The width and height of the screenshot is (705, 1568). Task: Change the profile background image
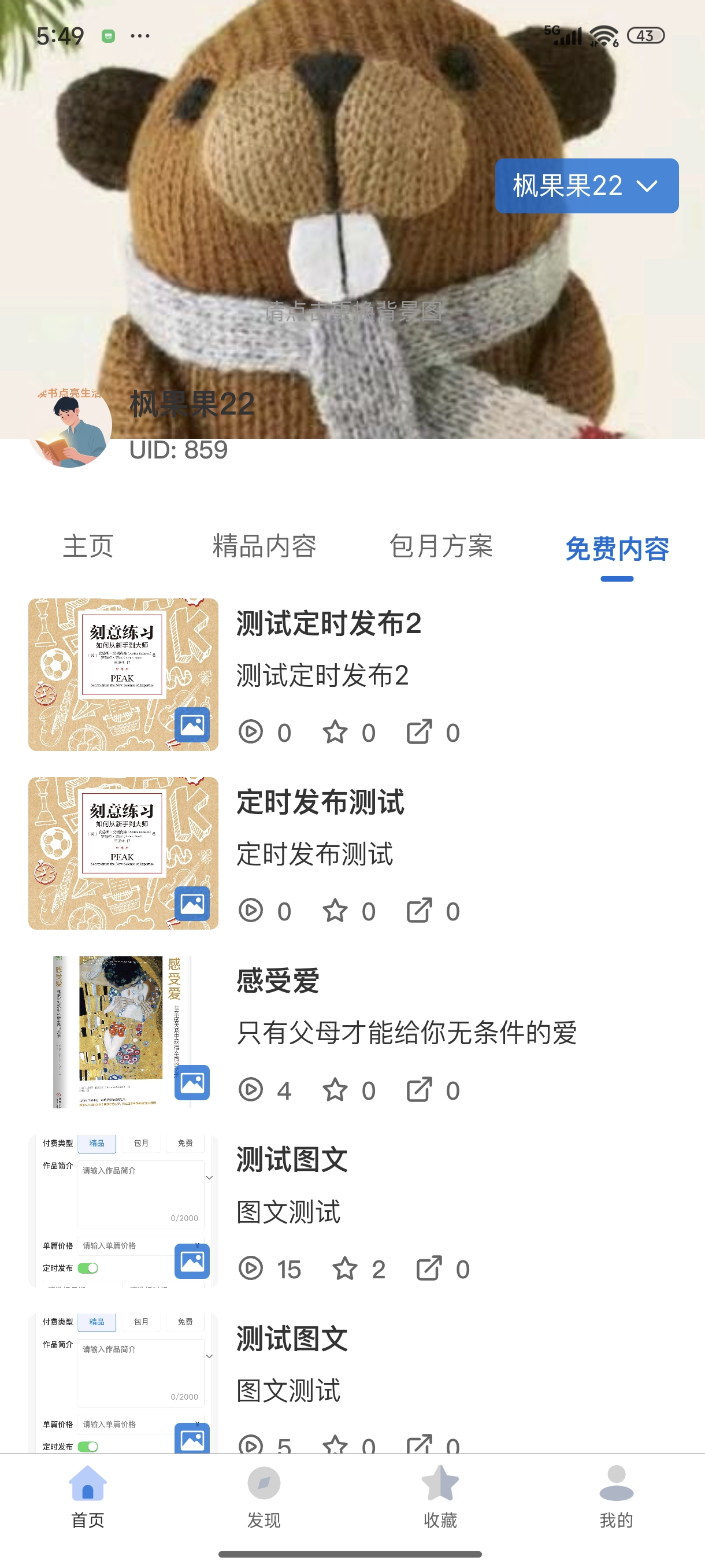[353, 311]
